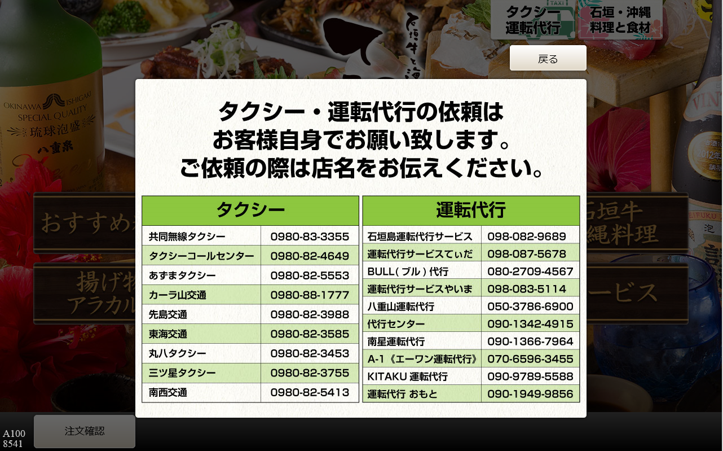Switch to the タクシー・運転代行 tab
Image resolution: width=723 pixels, height=451 pixels.
tap(533, 20)
